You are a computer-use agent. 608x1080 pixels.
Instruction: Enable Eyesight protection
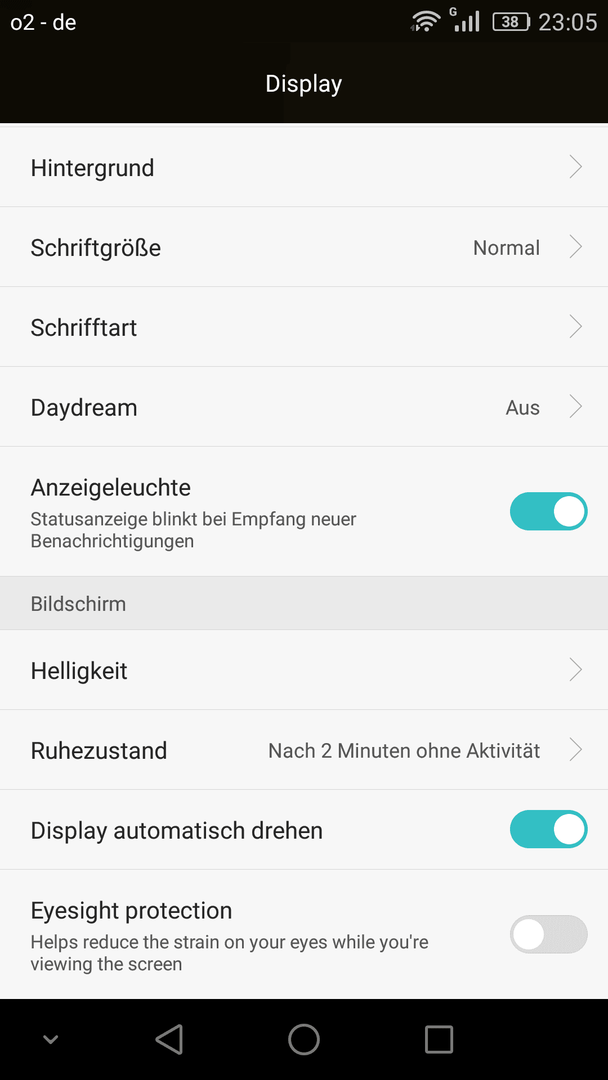[548, 935]
